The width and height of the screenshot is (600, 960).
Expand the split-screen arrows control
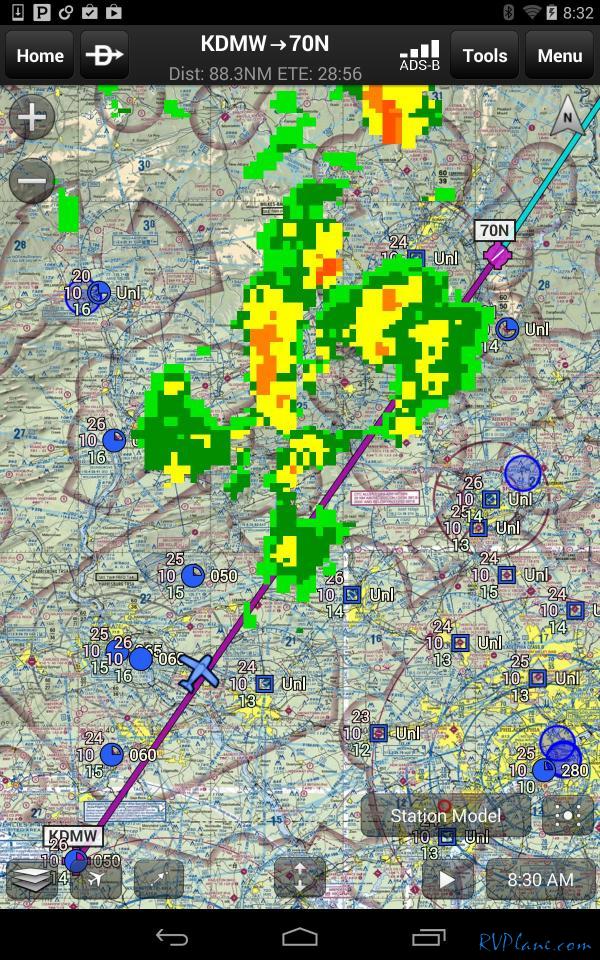tap(299, 878)
